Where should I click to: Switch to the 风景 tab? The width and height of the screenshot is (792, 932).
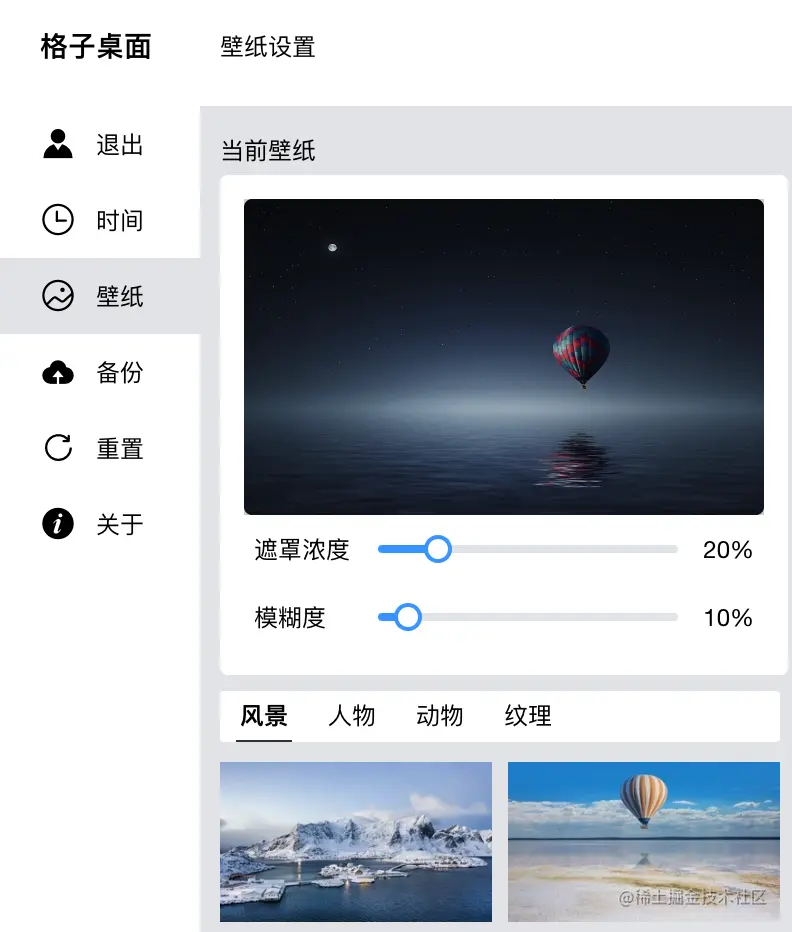pos(264,716)
